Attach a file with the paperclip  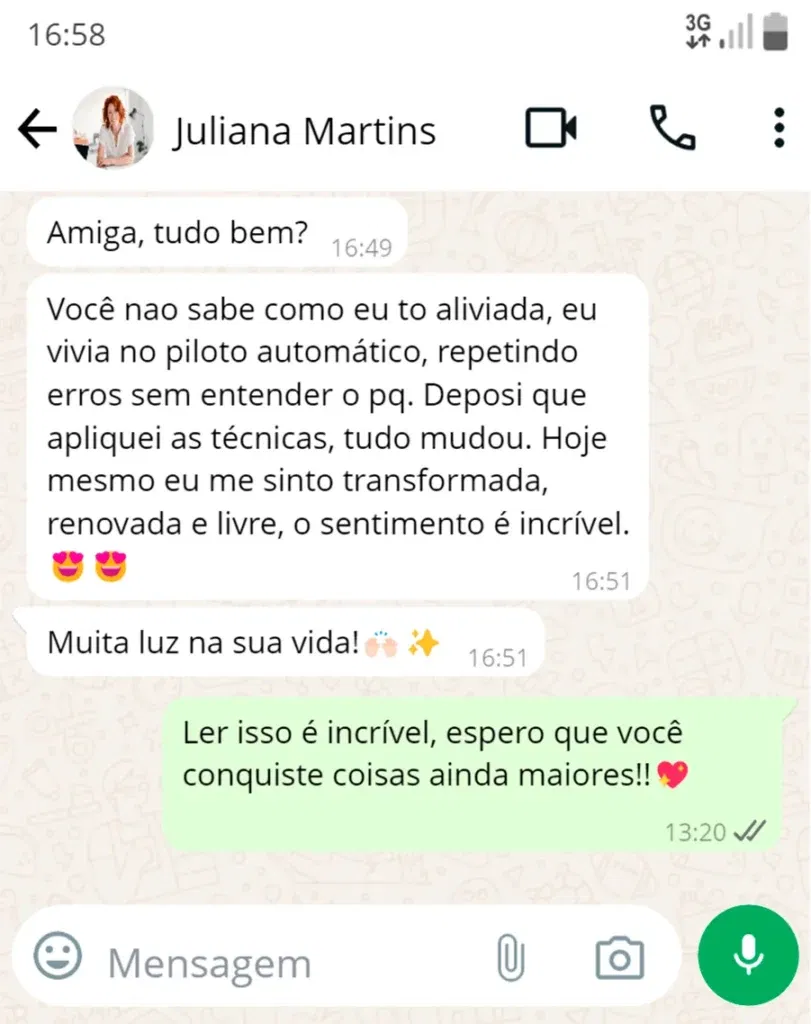[x=511, y=958]
